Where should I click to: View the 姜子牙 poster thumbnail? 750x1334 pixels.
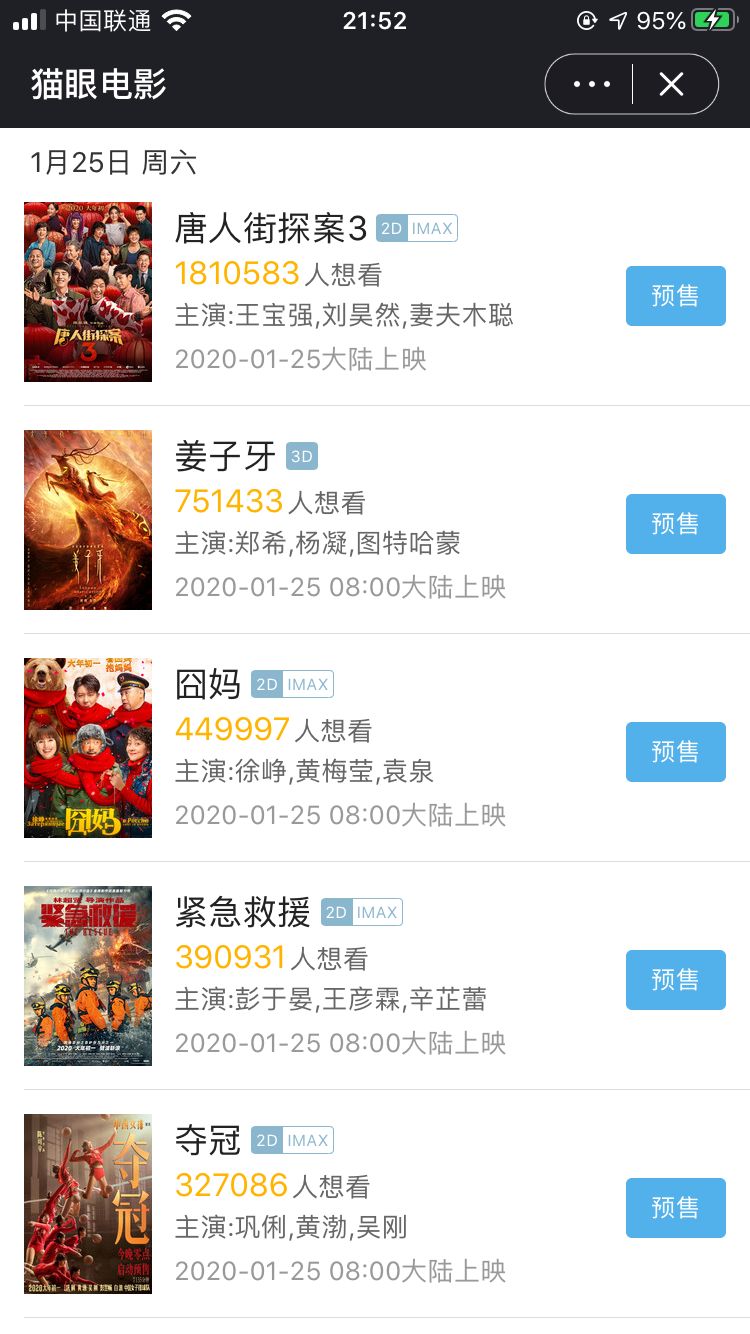[x=88, y=520]
